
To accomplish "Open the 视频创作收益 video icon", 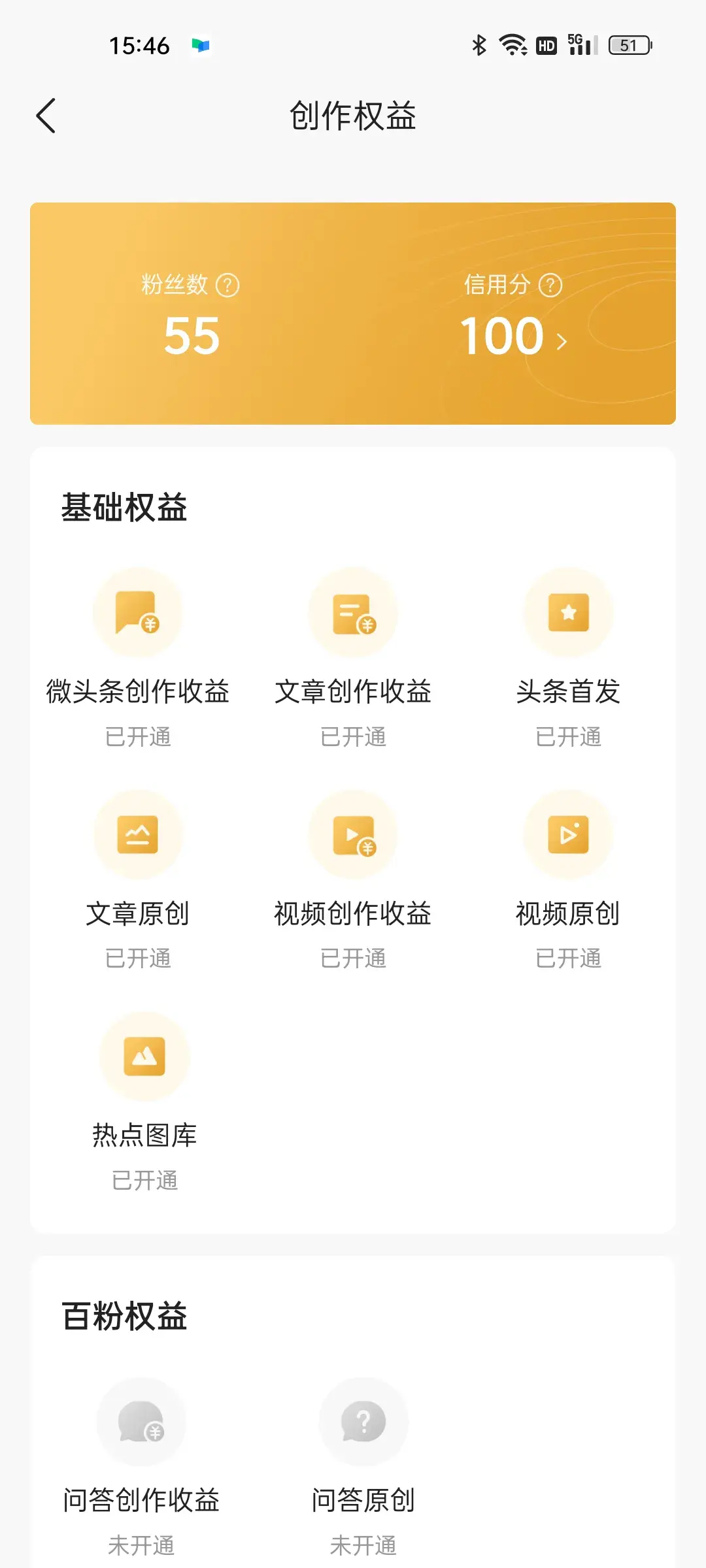I will click(354, 835).
